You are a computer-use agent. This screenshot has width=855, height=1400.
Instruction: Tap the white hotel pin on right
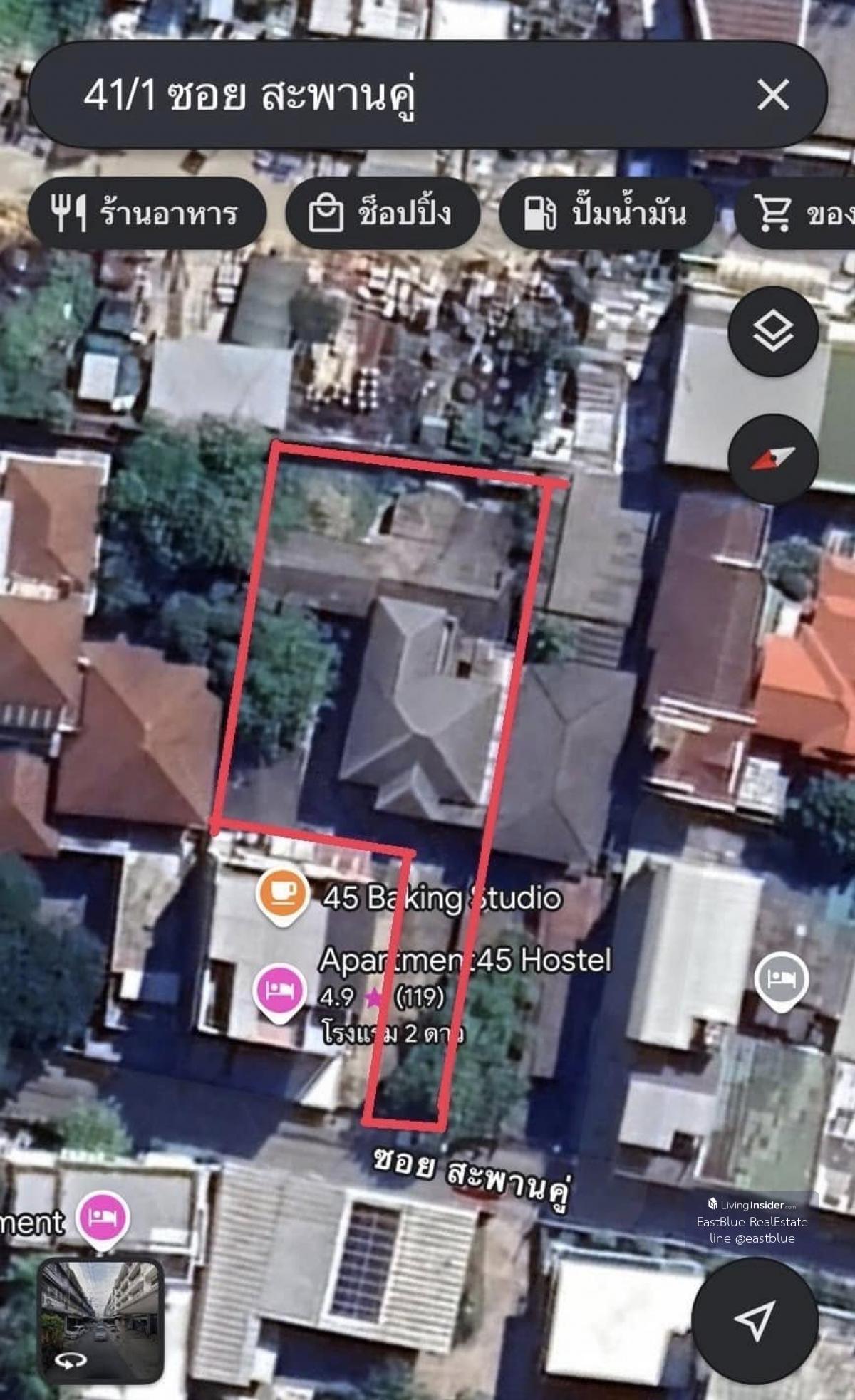pyautogui.click(x=782, y=980)
